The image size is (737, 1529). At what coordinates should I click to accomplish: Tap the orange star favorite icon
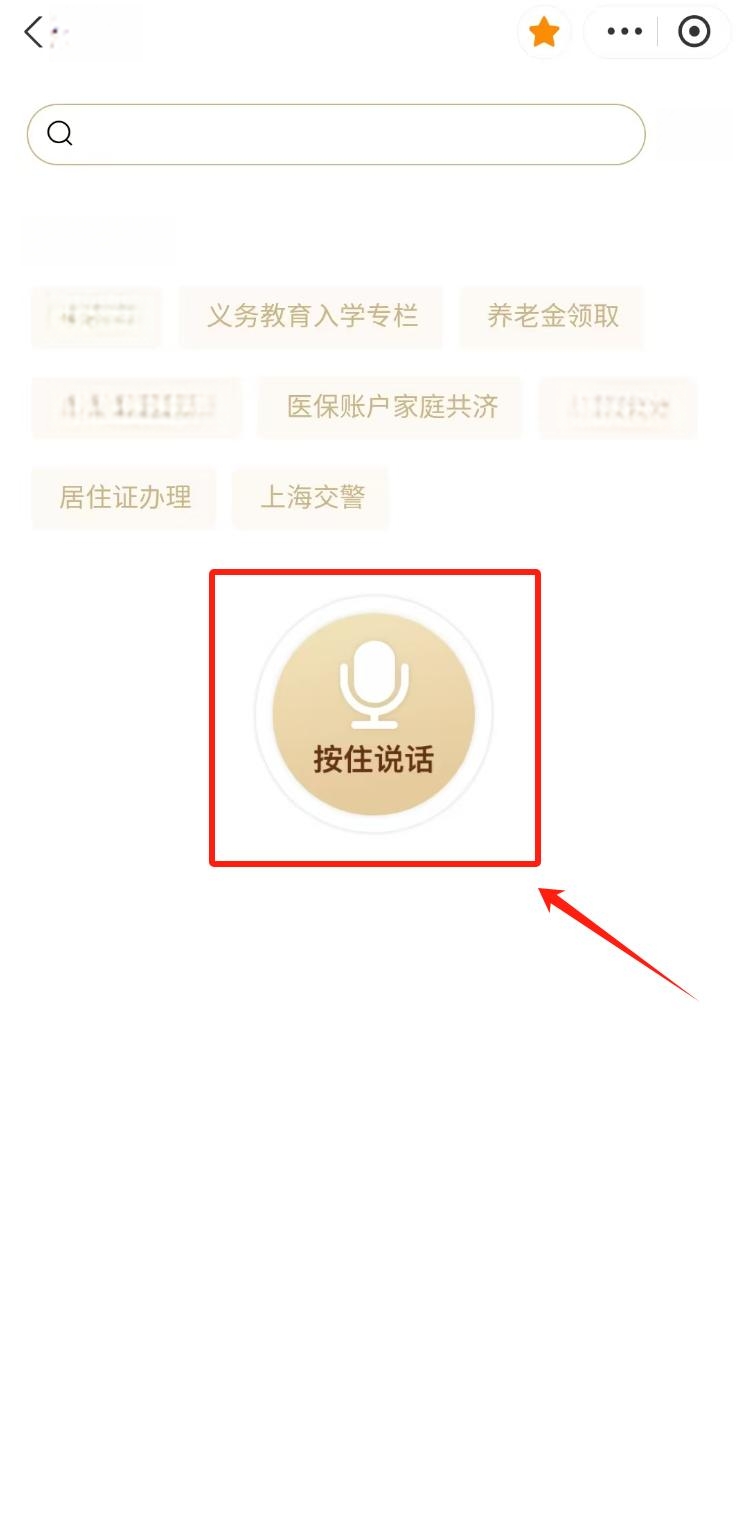tap(544, 32)
